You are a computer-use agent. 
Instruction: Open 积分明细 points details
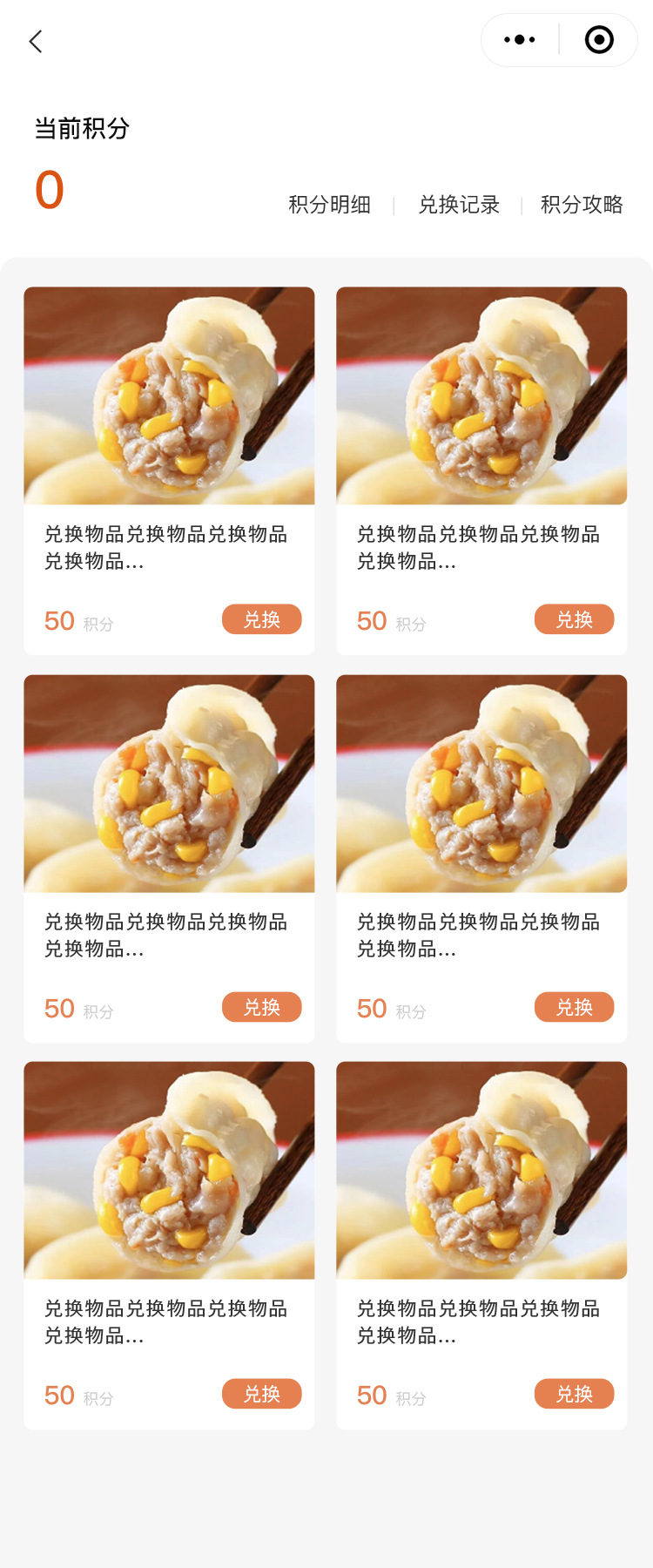[x=329, y=205]
